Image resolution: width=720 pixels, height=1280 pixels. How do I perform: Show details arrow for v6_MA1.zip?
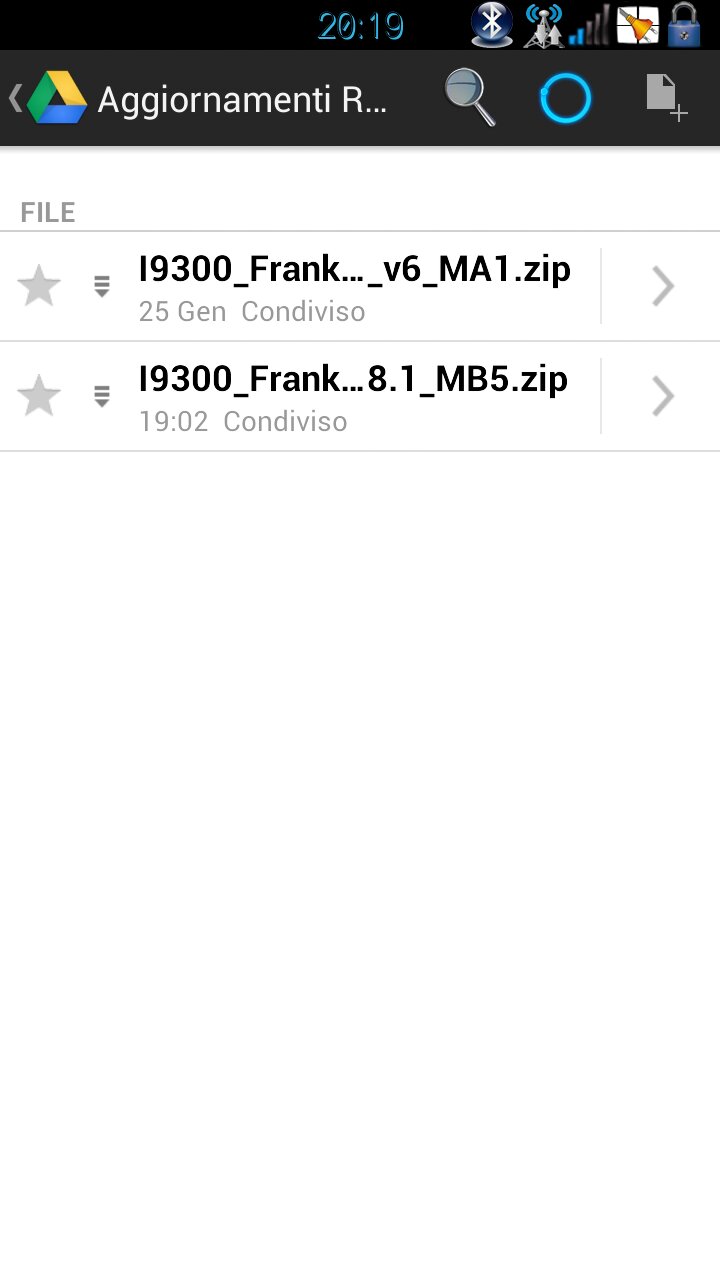[662, 287]
